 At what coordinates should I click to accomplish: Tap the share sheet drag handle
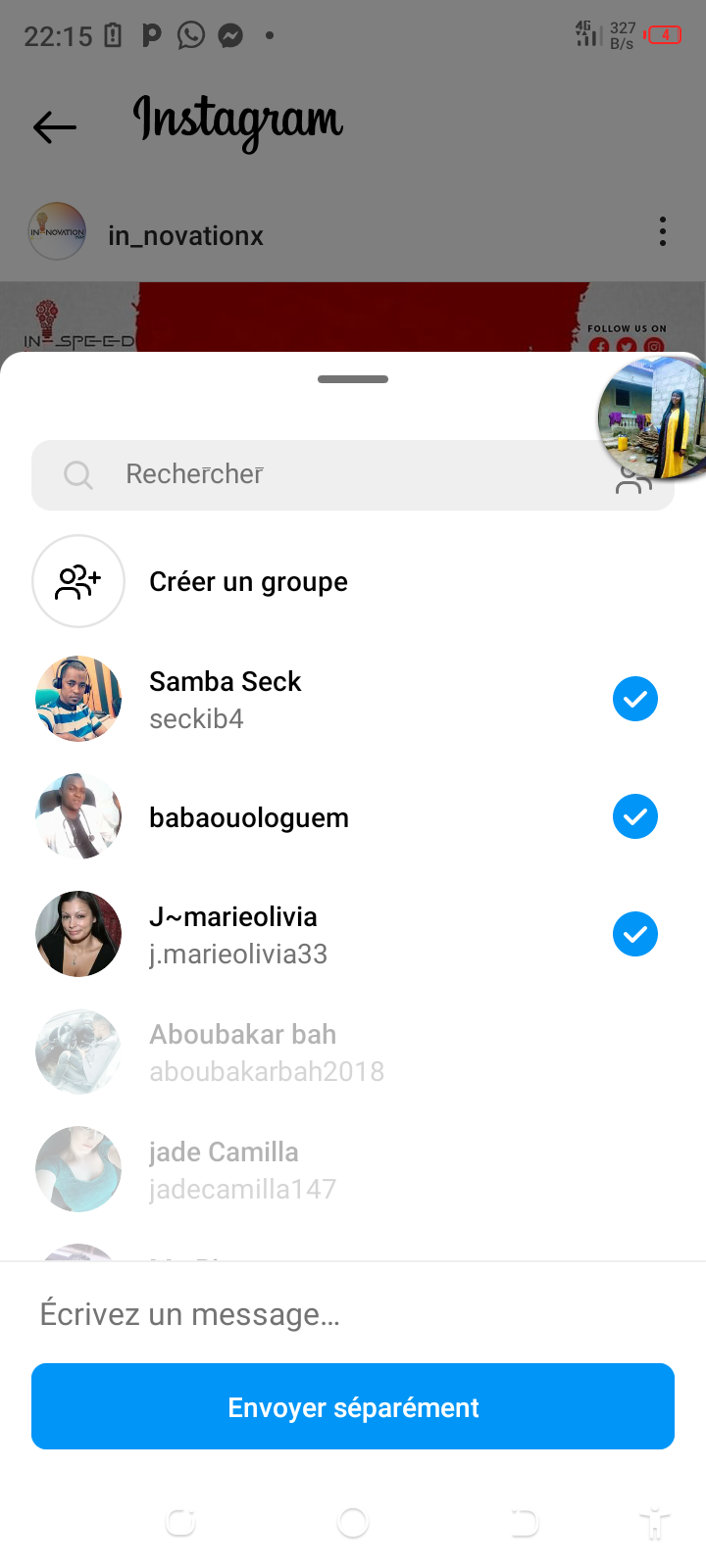[x=353, y=379]
